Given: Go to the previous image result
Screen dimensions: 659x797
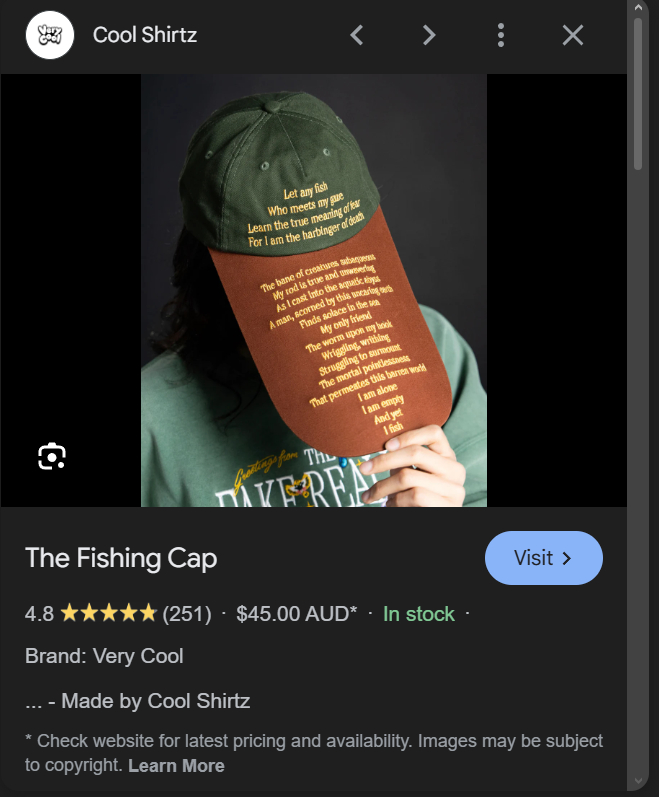Looking at the screenshot, I should (x=357, y=36).
